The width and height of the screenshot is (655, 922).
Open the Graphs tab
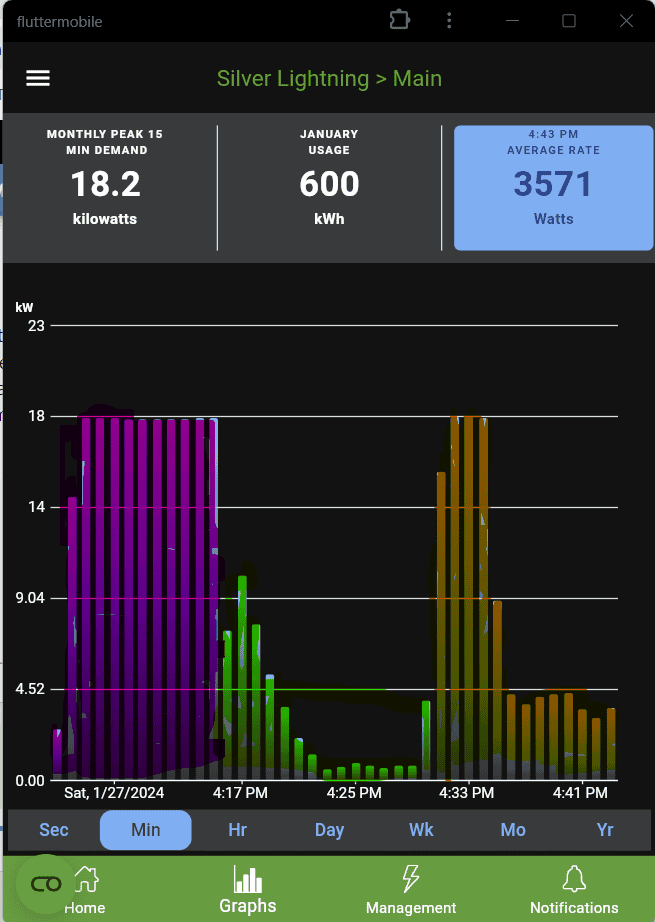247,890
